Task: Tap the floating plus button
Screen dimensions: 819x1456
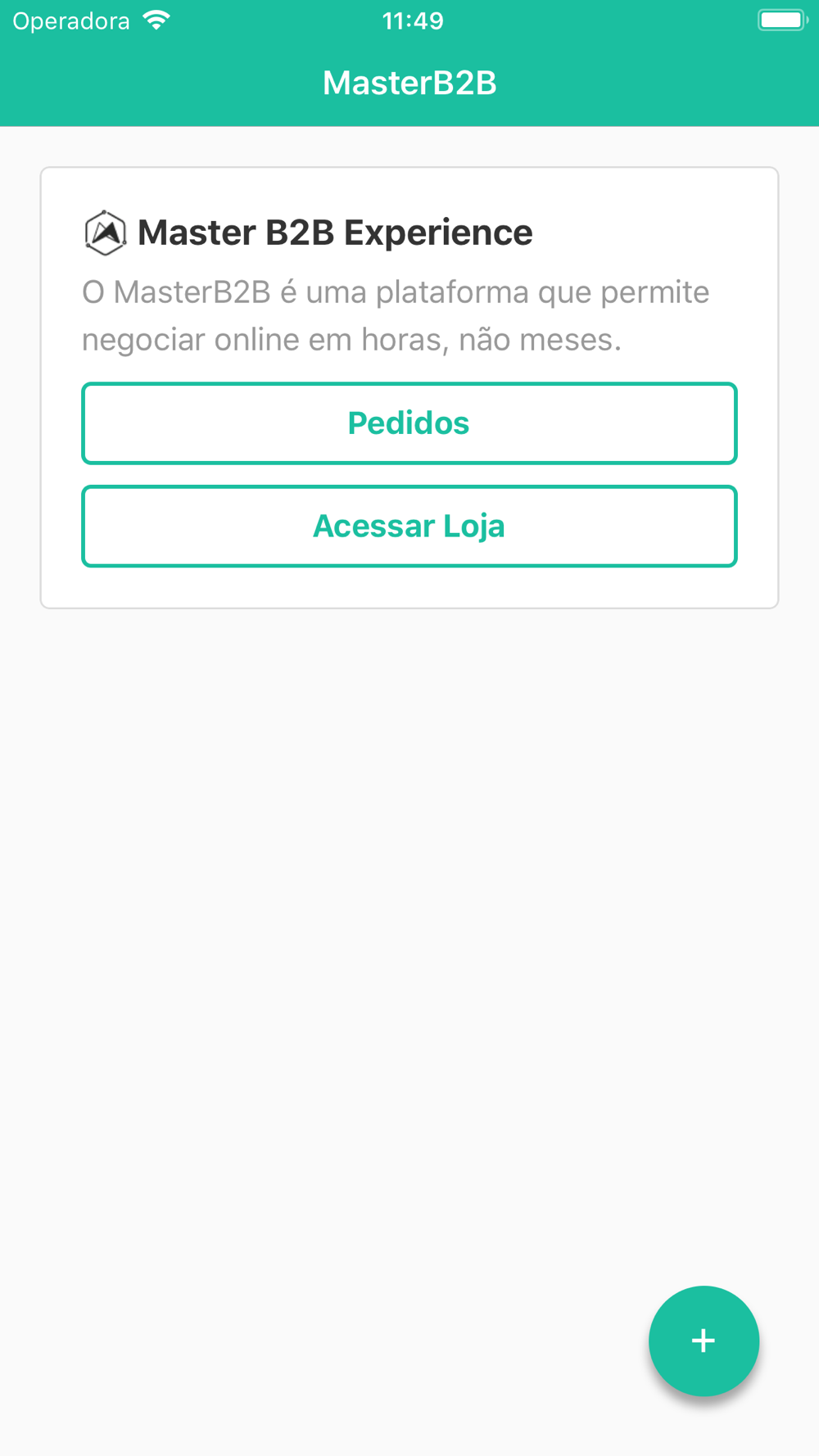Action: [x=704, y=1341]
